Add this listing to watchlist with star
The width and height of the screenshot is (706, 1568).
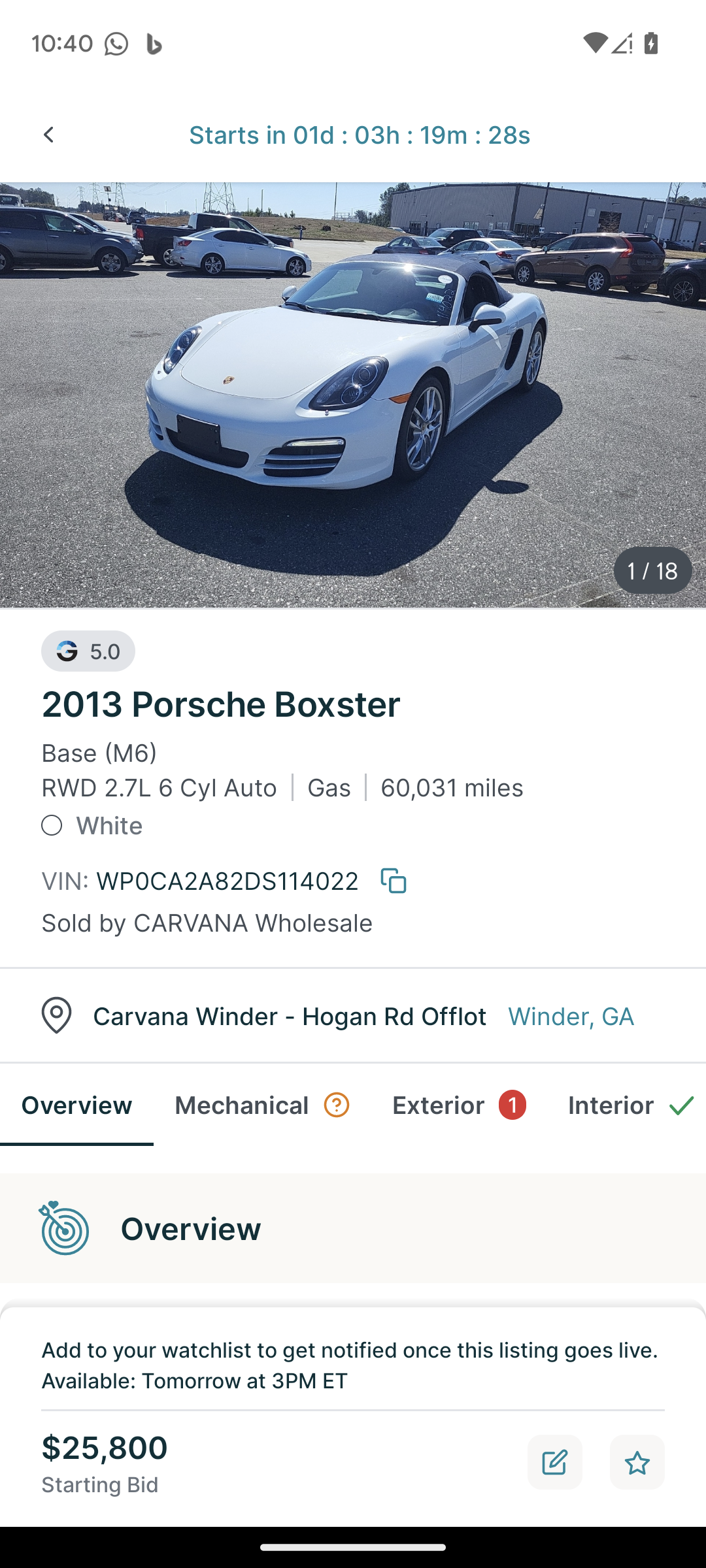pos(637,1462)
